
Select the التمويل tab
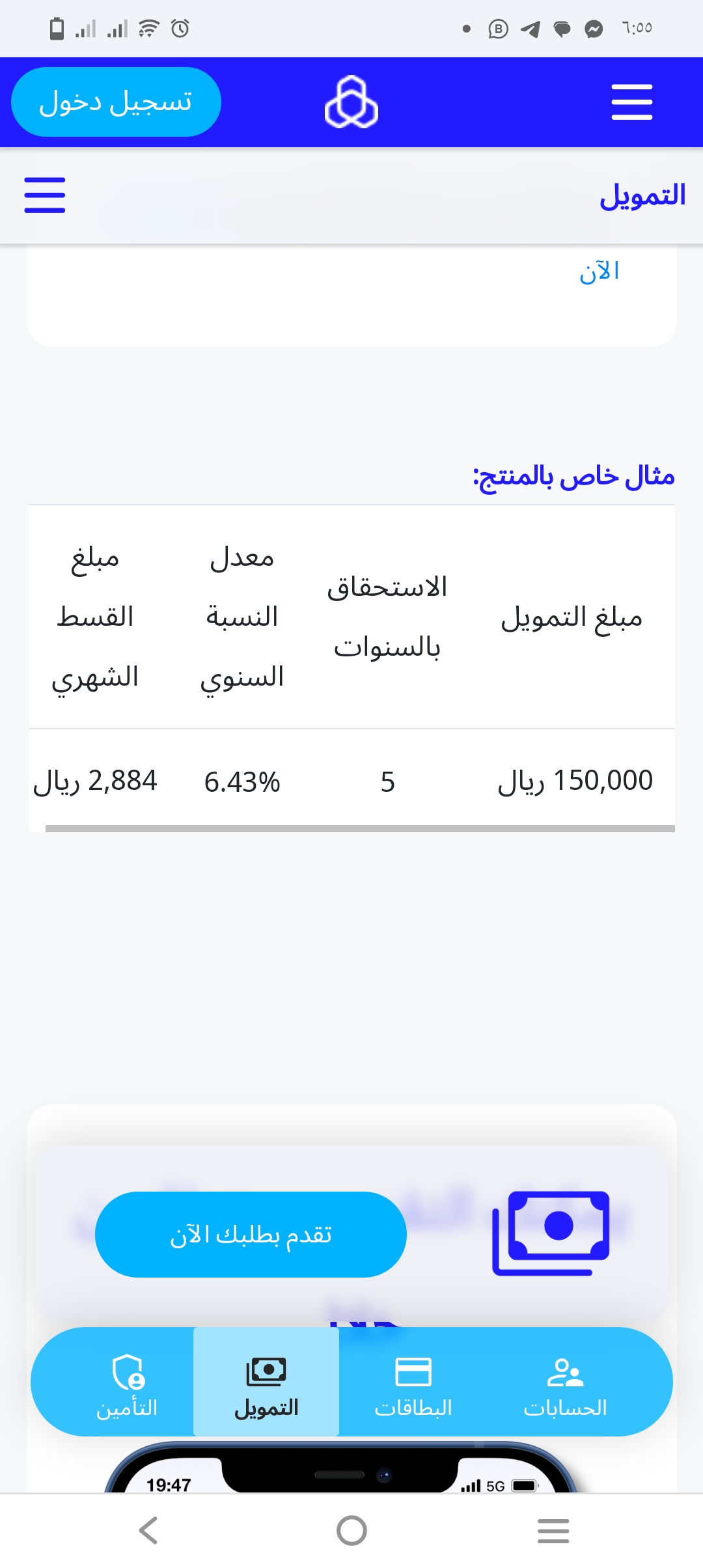tap(266, 1382)
